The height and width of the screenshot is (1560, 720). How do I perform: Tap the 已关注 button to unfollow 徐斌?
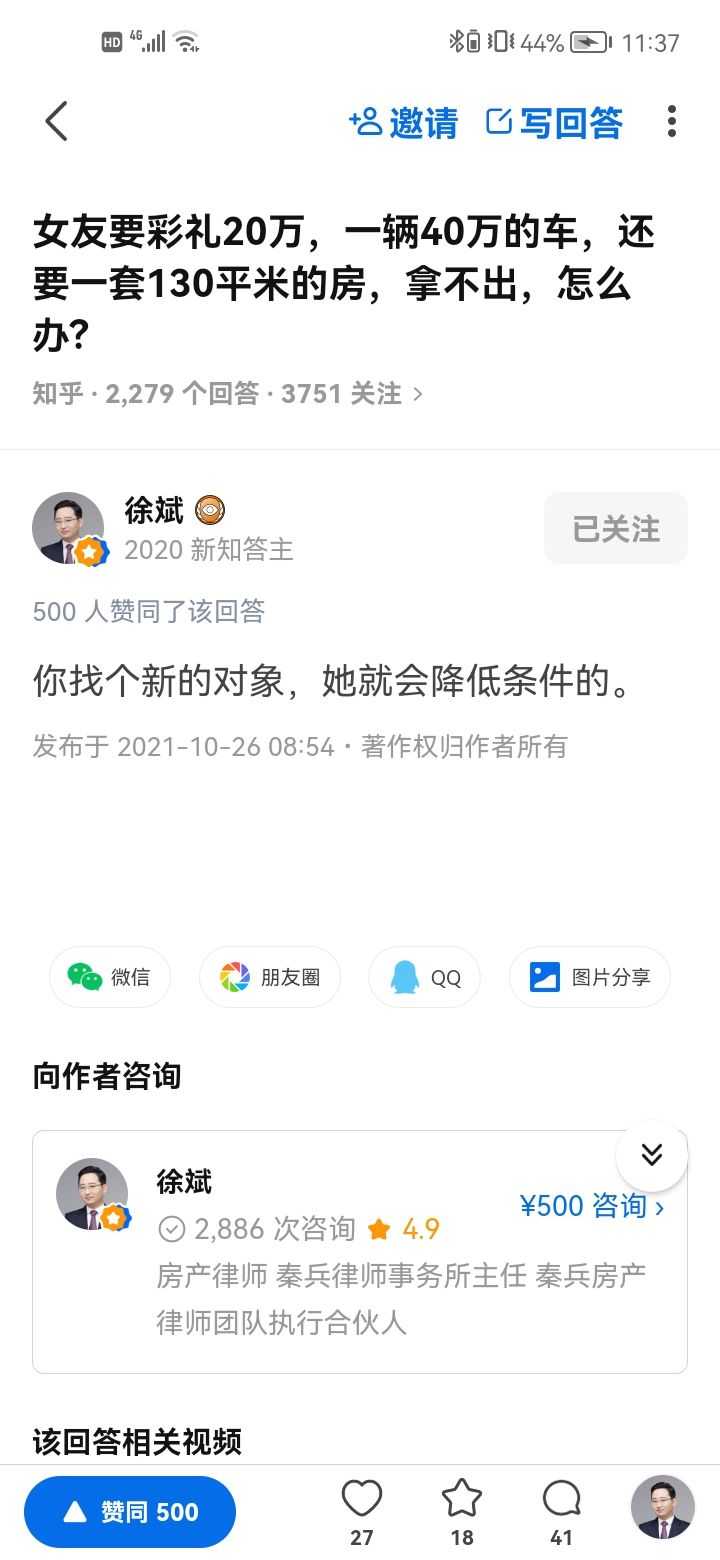[x=615, y=528]
